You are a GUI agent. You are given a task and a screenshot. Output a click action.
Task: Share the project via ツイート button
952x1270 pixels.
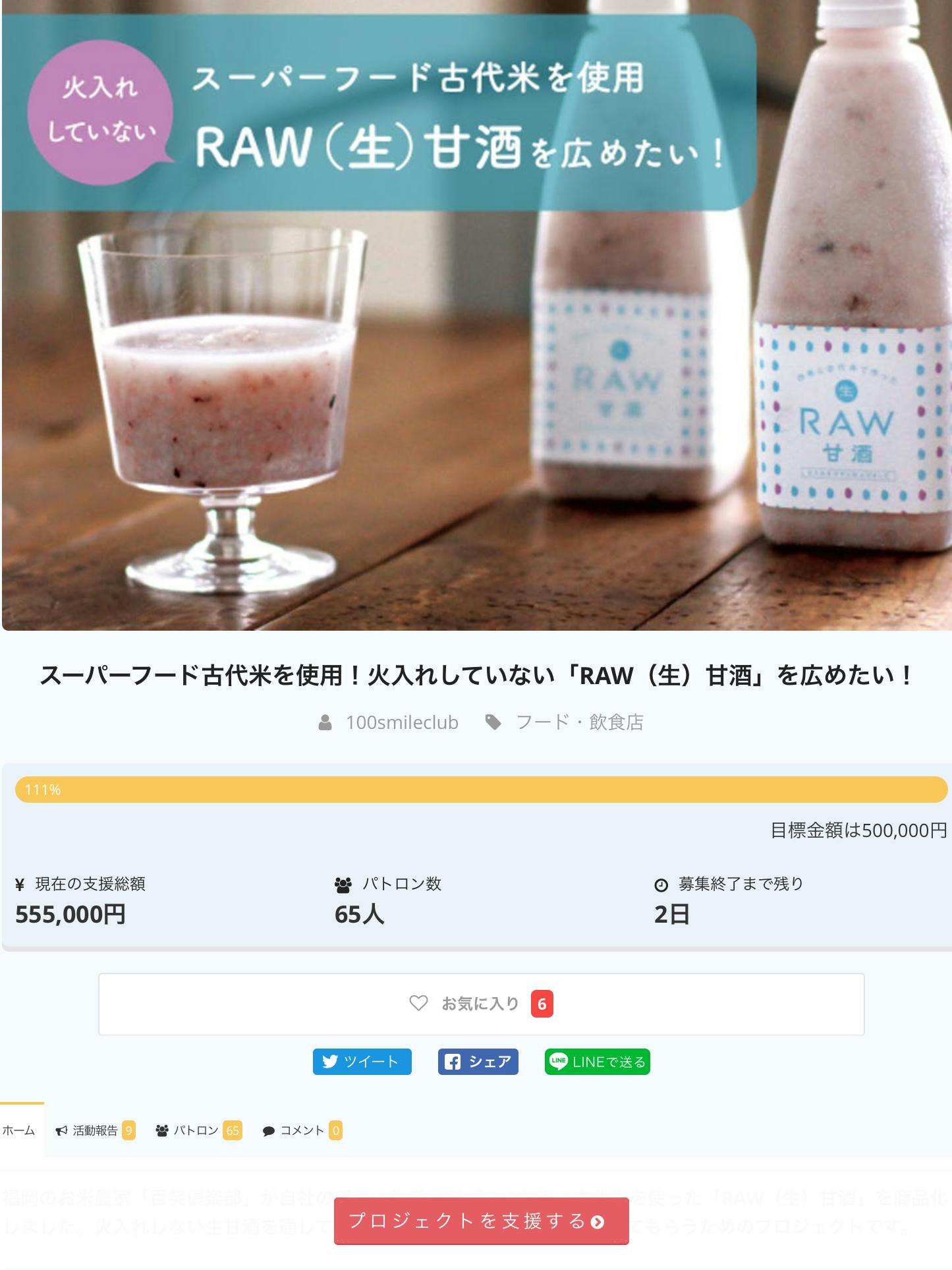click(x=362, y=1062)
